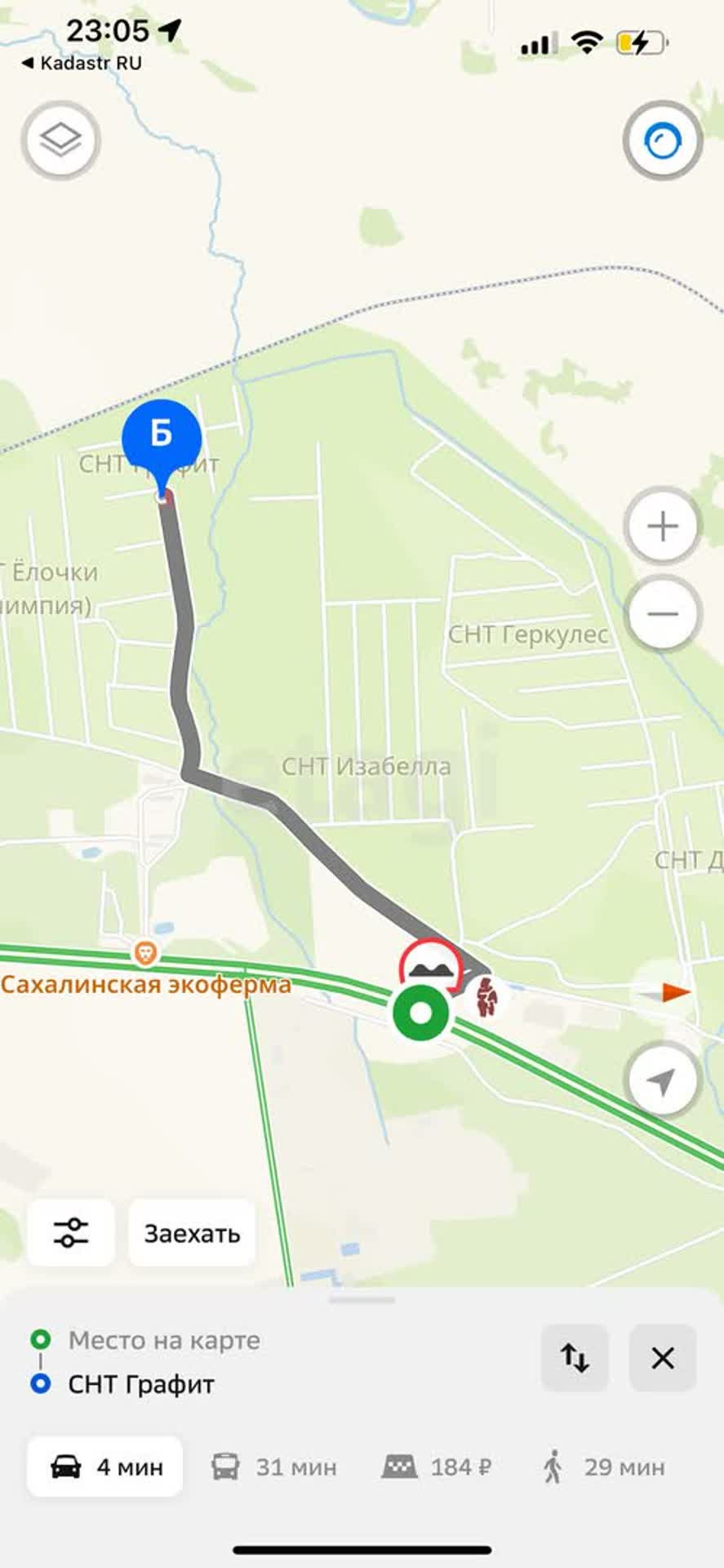724x1568 pixels.
Task: Tap the green origin point marker
Action: tap(420, 1011)
